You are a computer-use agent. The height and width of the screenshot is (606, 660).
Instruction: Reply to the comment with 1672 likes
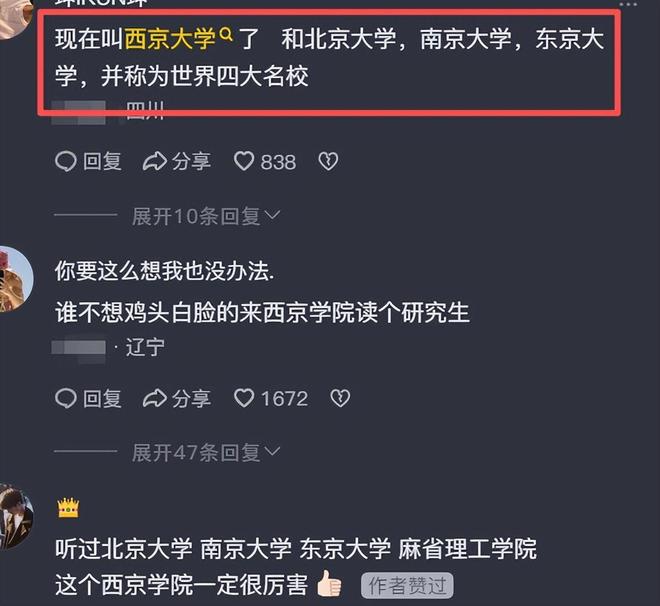[88, 398]
